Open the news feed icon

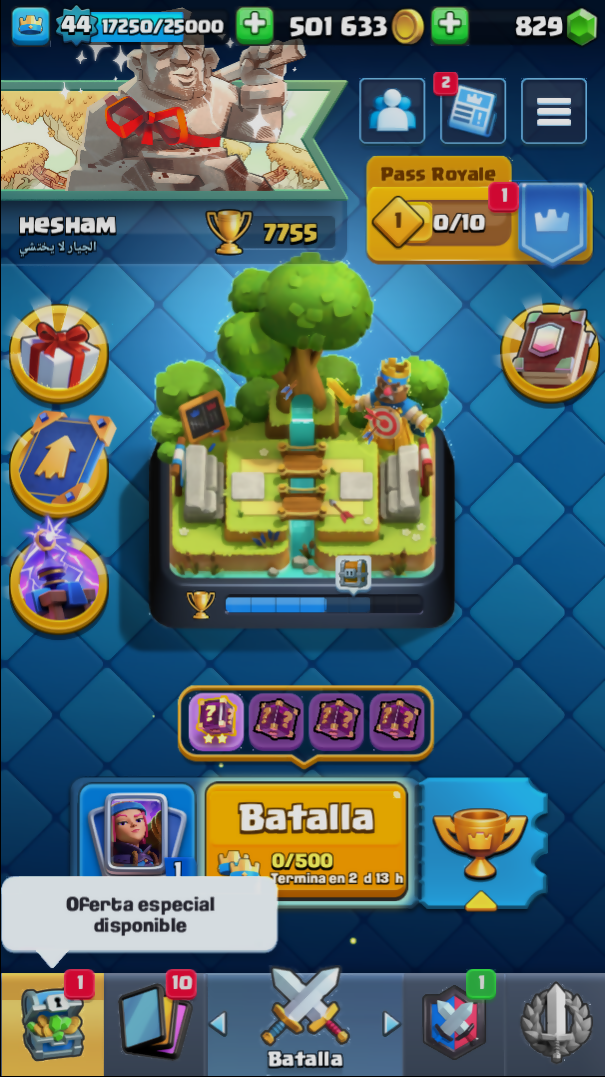coord(472,111)
